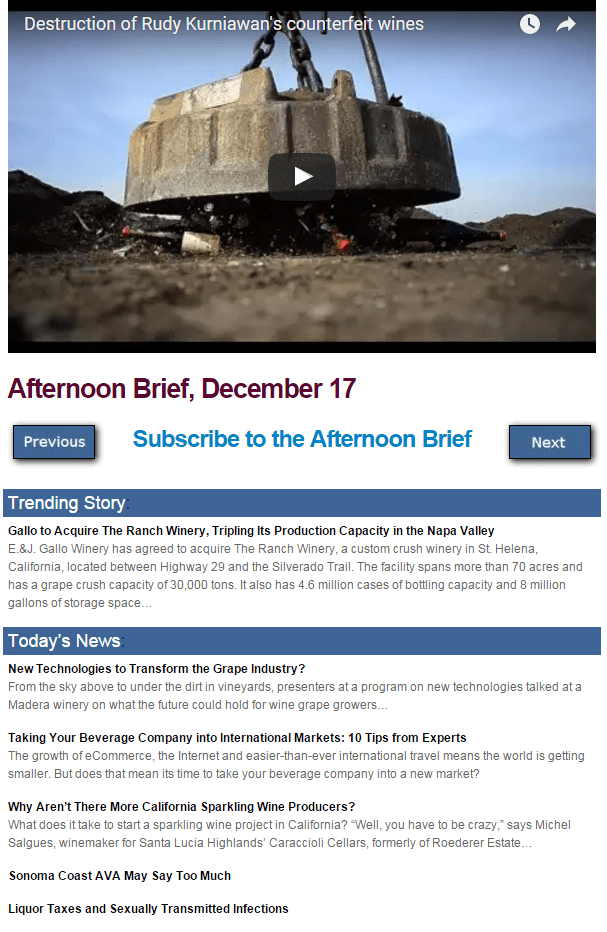Share the video via arrow icon
Image resolution: width=607 pixels, height=932 pixels.
click(x=566, y=24)
